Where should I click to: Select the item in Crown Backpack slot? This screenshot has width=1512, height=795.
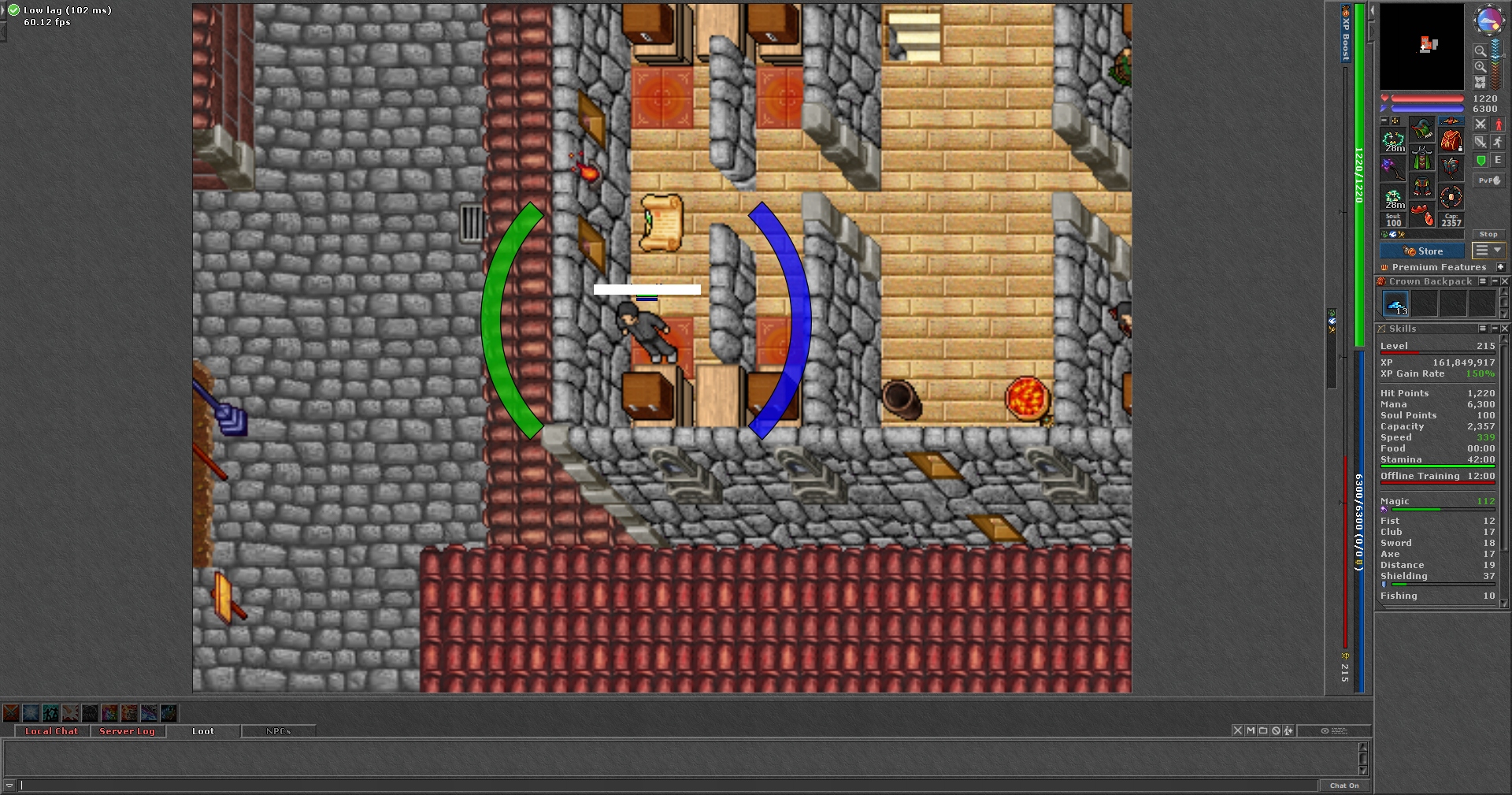[x=1395, y=303]
